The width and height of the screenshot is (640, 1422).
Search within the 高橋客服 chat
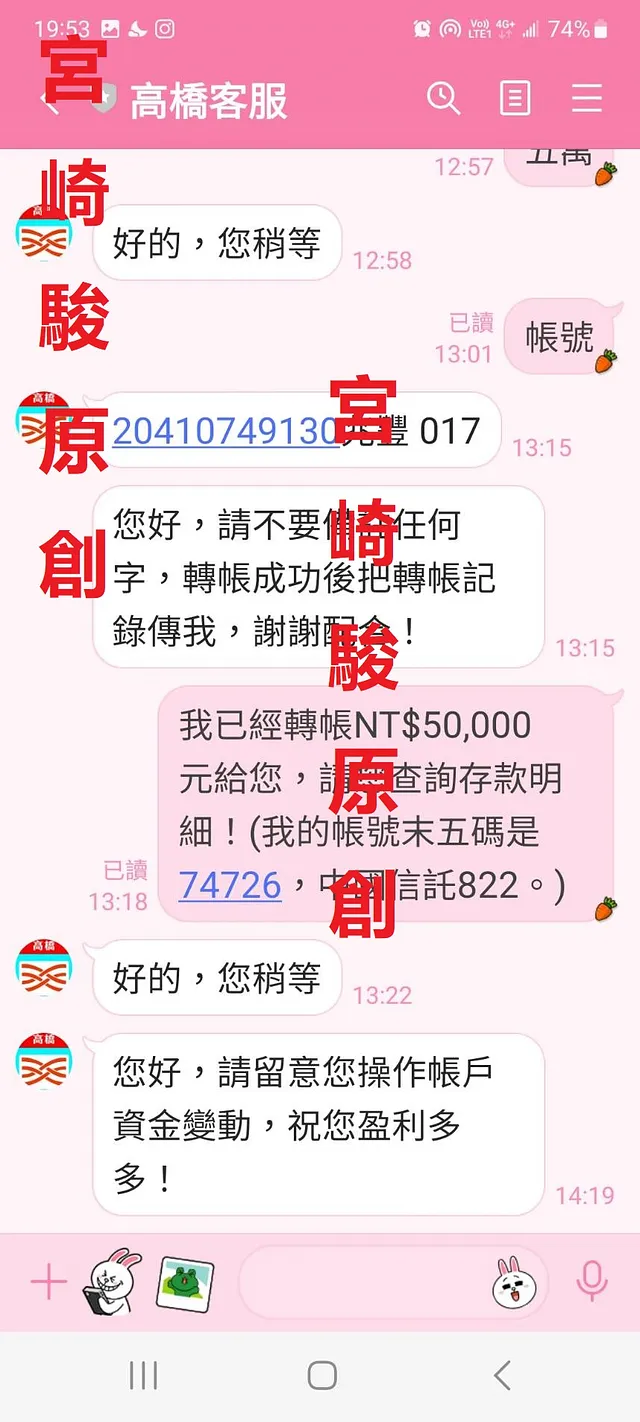click(443, 98)
